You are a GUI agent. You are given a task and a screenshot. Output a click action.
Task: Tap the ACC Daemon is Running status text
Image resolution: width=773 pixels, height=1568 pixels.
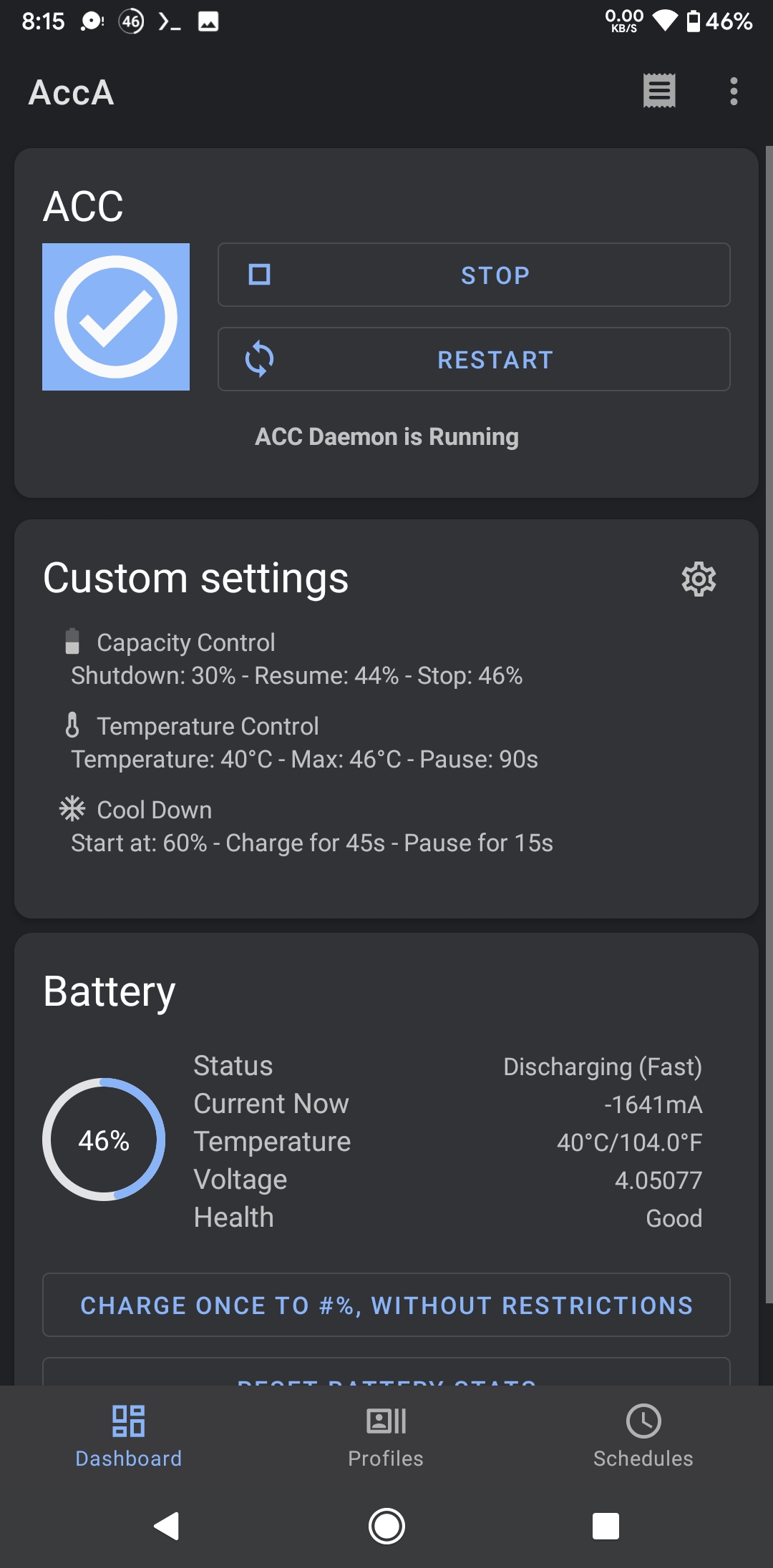[x=386, y=436]
